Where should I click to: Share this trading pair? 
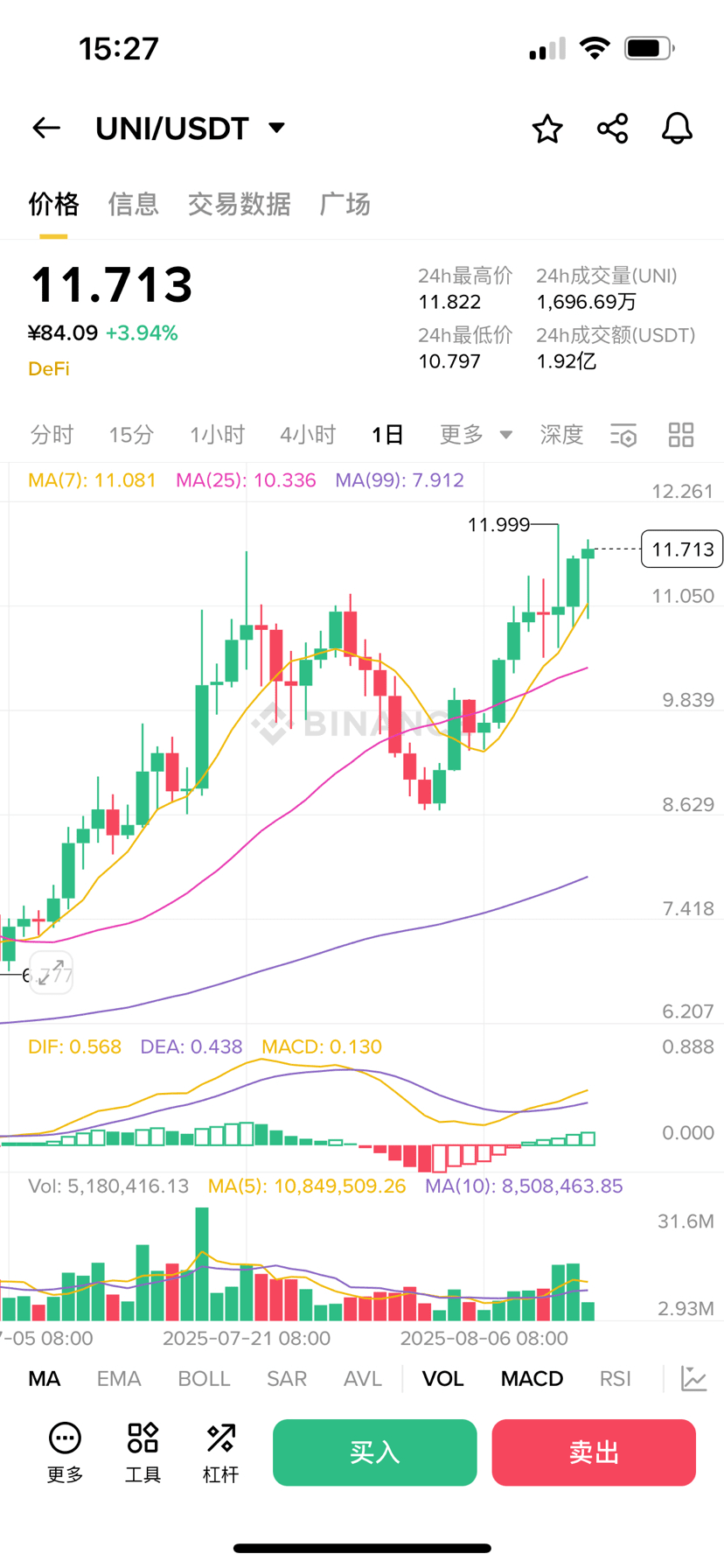coord(612,129)
